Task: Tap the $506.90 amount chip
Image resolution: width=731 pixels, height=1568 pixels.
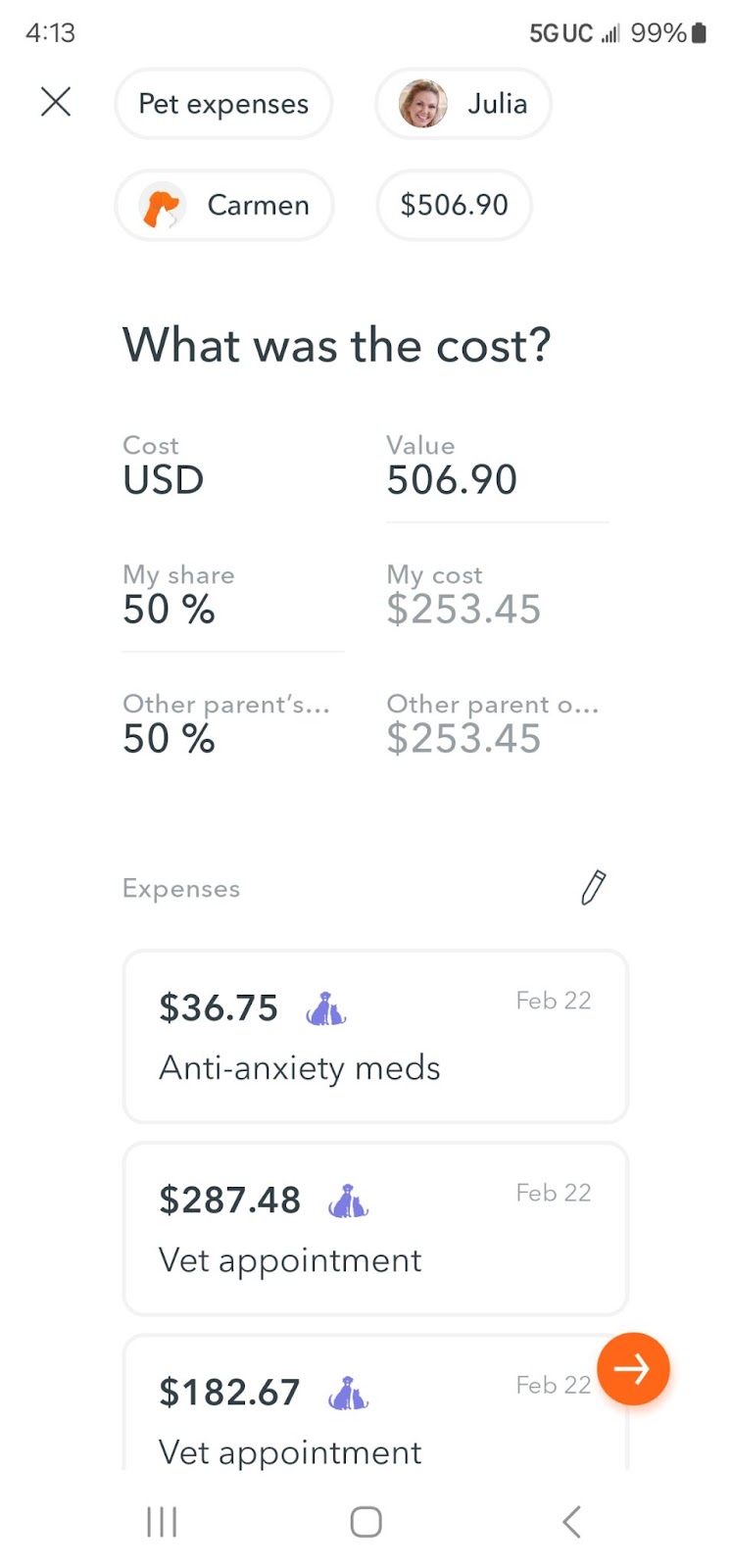Action: [455, 205]
